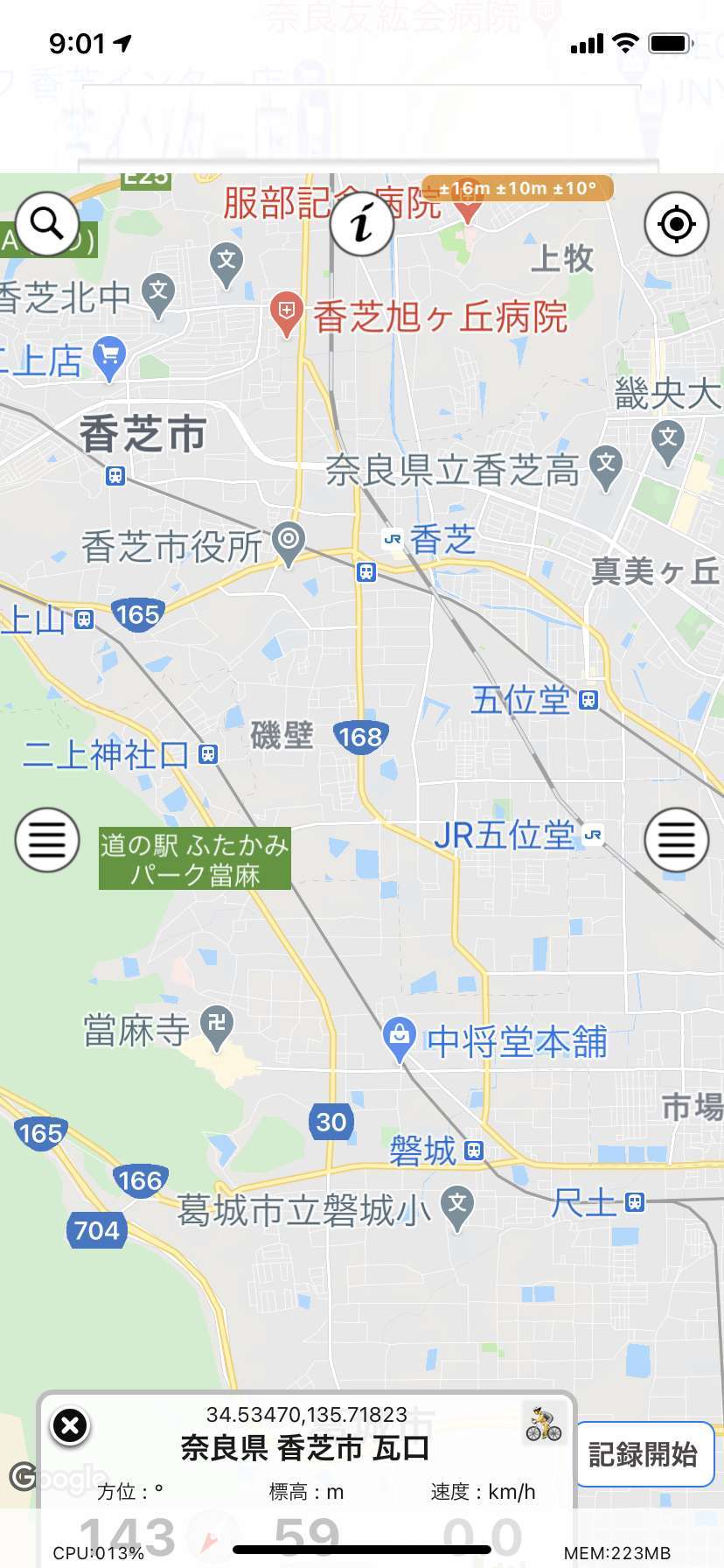Open the right hamburger menu
724x1568 pixels.
(x=677, y=840)
